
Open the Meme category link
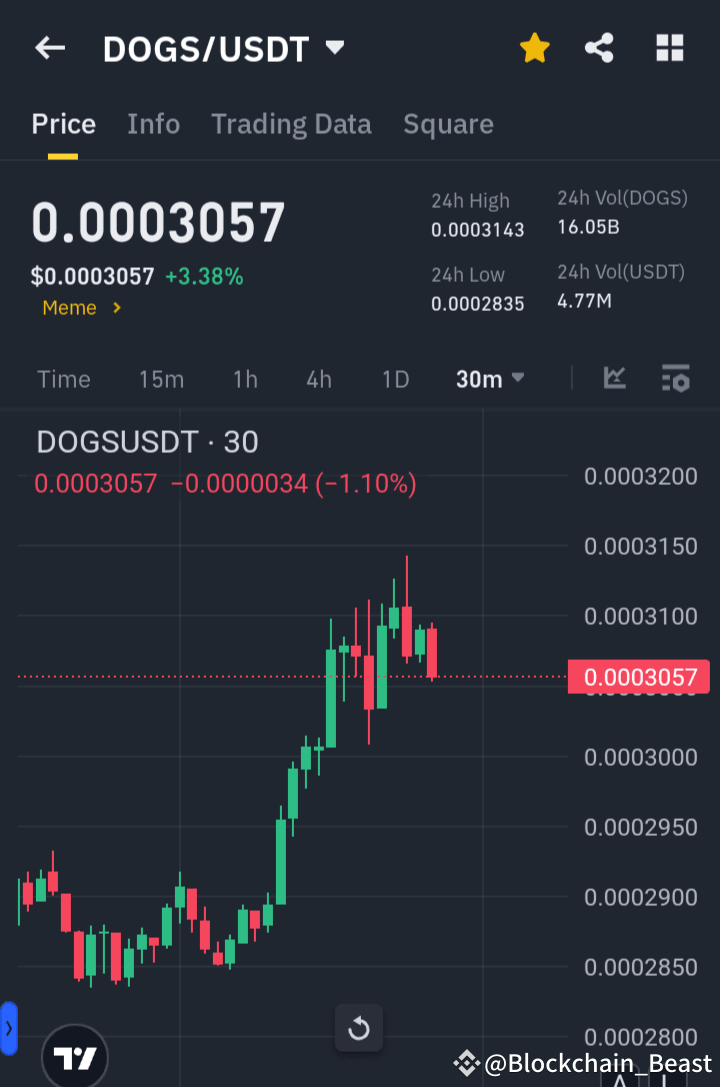80,308
